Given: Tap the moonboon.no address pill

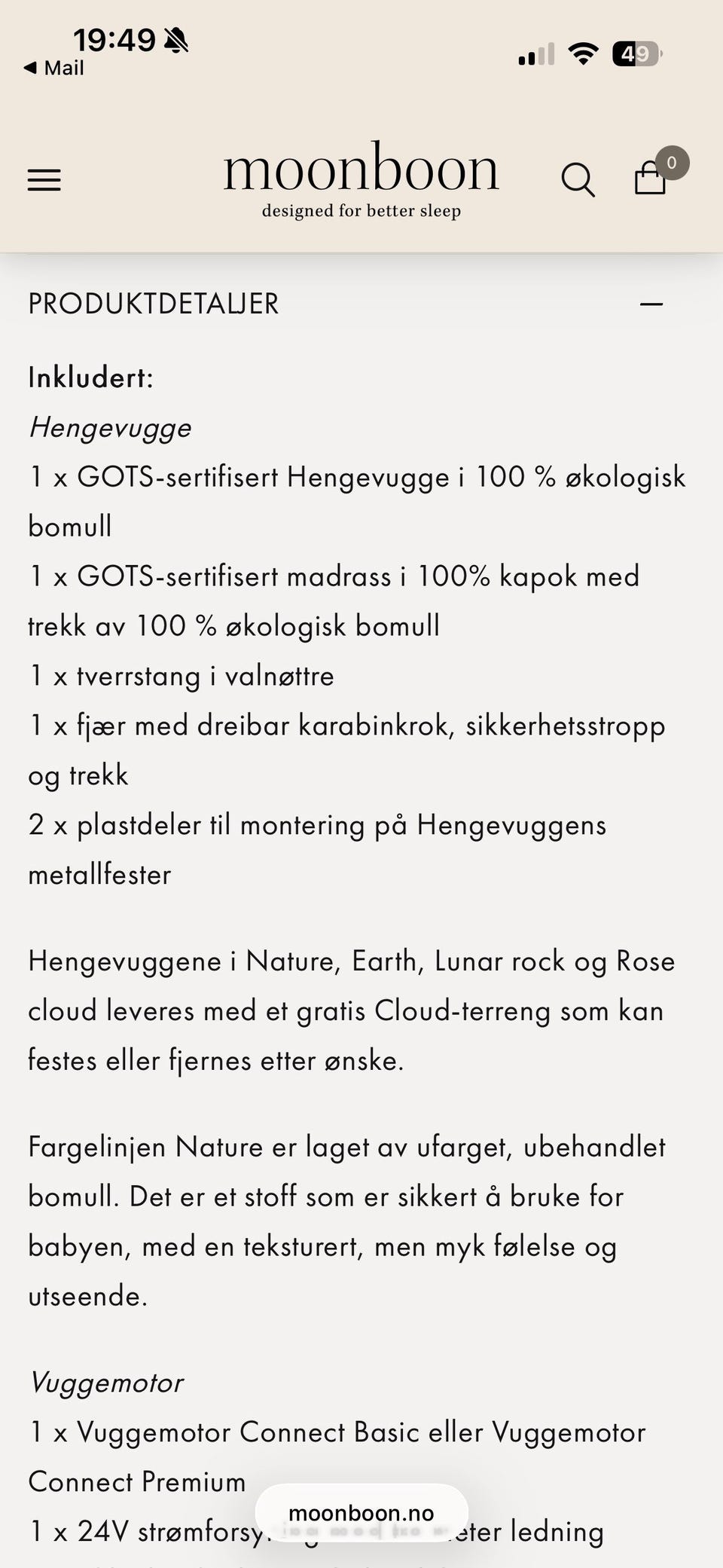Looking at the screenshot, I should point(361,1512).
